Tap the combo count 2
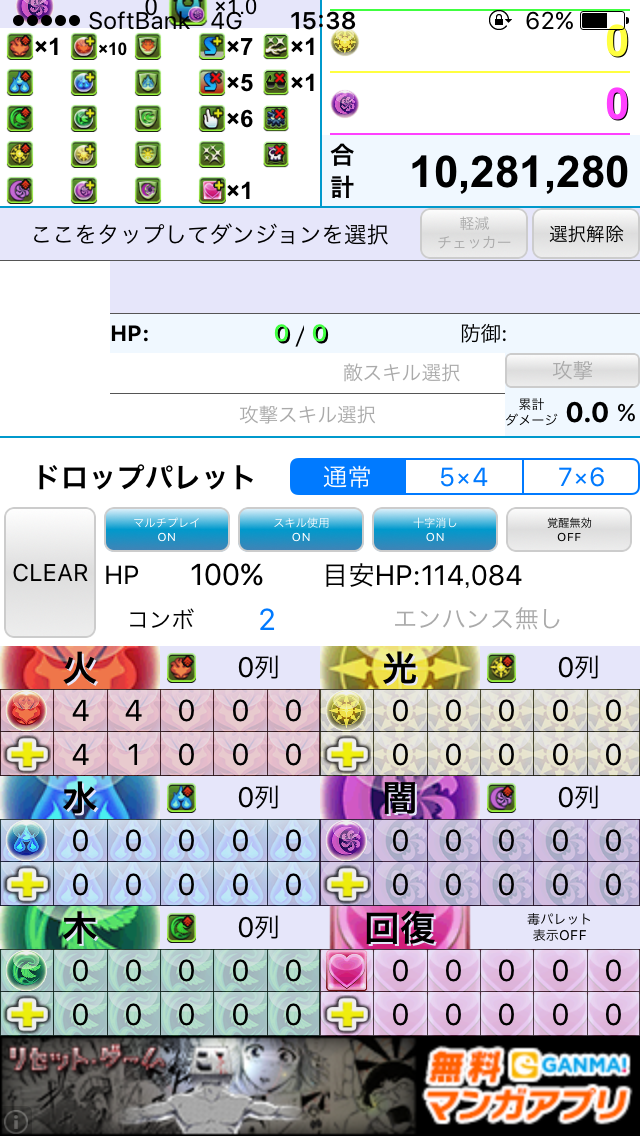This screenshot has width=640, height=1136. (267, 620)
